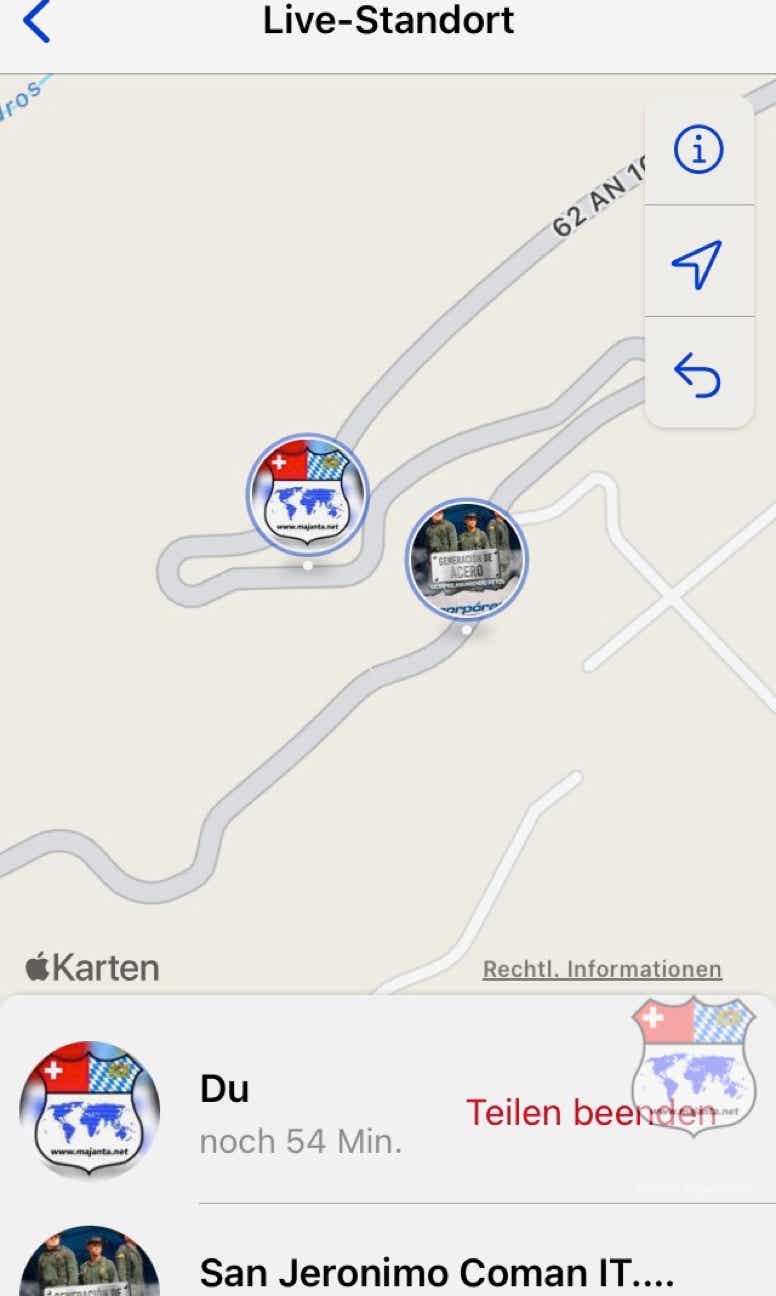This screenshot has width=776, height=1296.
Task: Select the Generación de Acero pin on map
Action: coord(466,560)
